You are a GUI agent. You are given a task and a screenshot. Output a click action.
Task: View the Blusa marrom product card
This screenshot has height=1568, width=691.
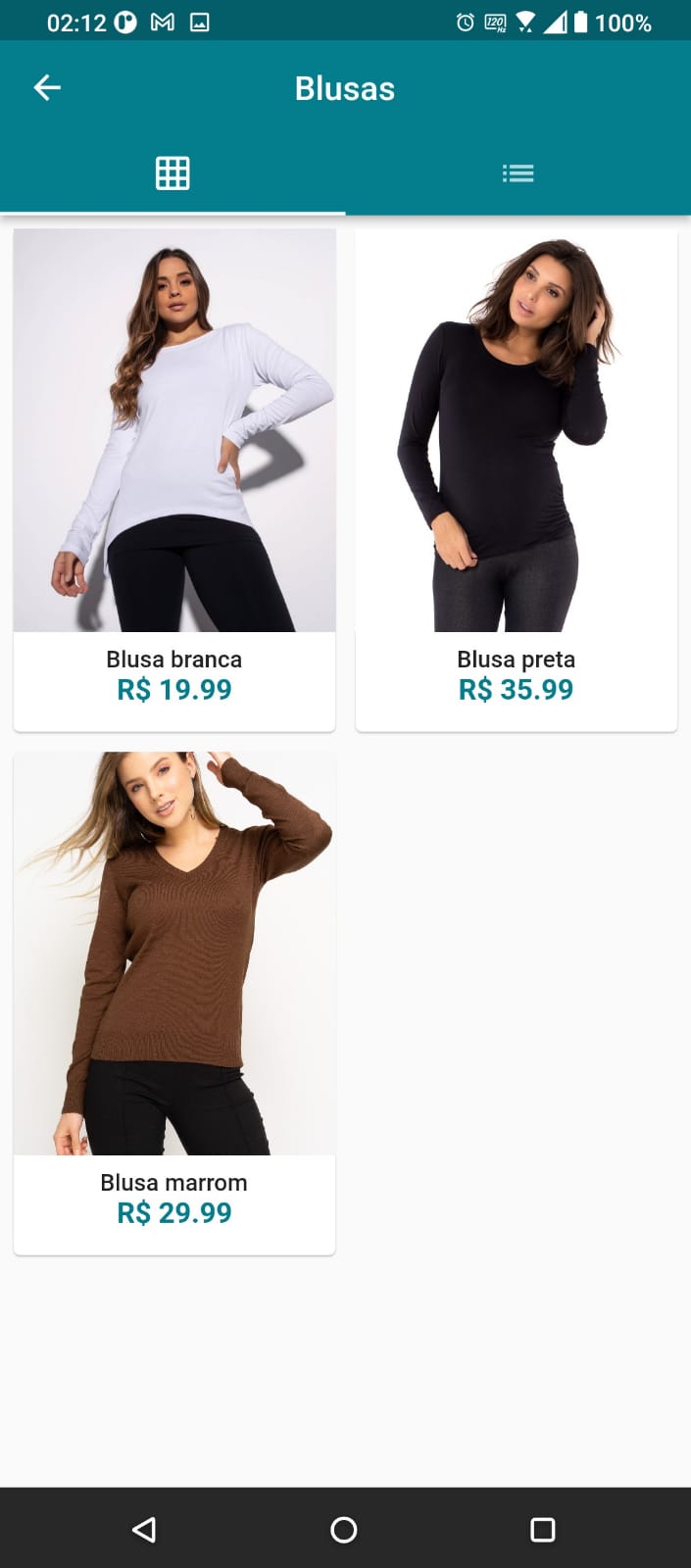[x=174, y=1004]
